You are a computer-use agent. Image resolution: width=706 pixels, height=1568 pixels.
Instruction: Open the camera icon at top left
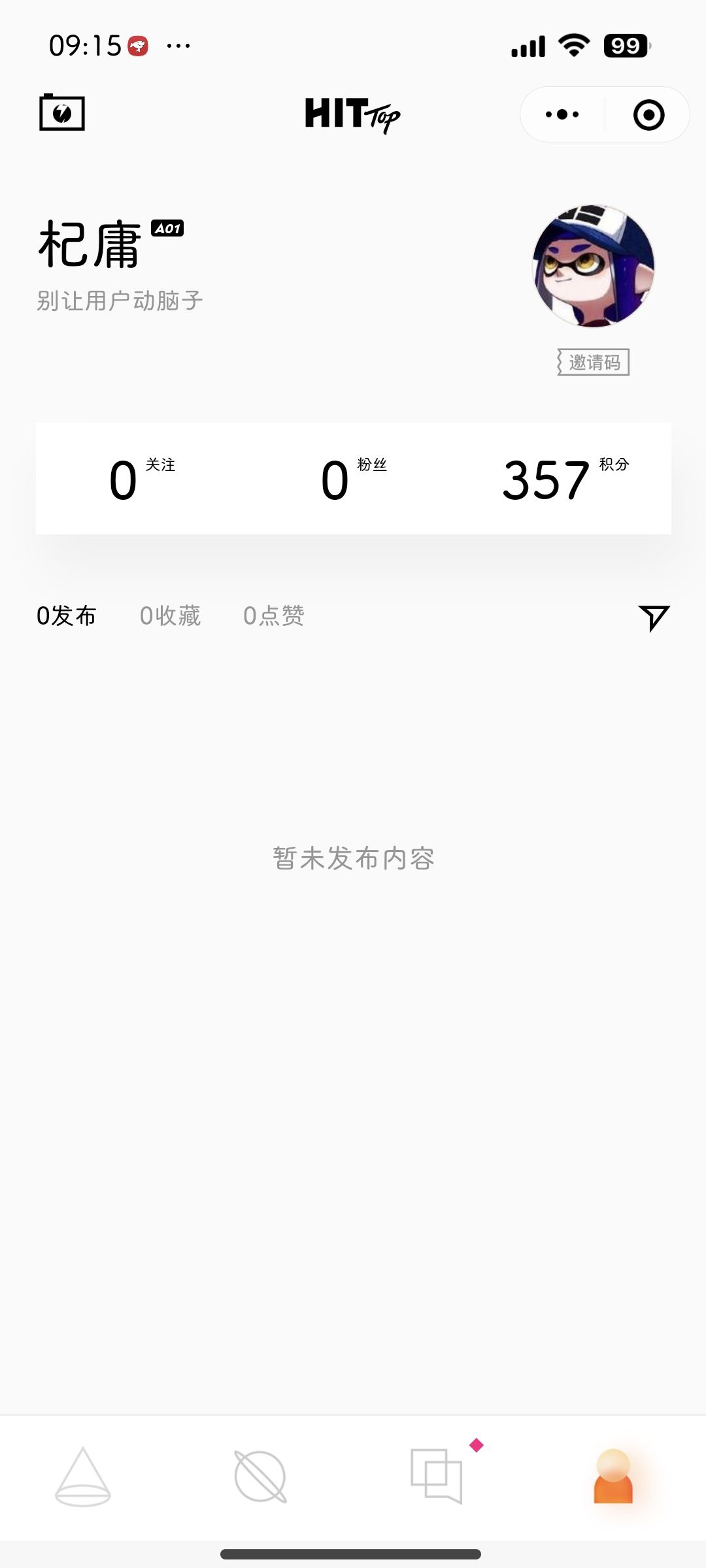[x=62, y=113]
